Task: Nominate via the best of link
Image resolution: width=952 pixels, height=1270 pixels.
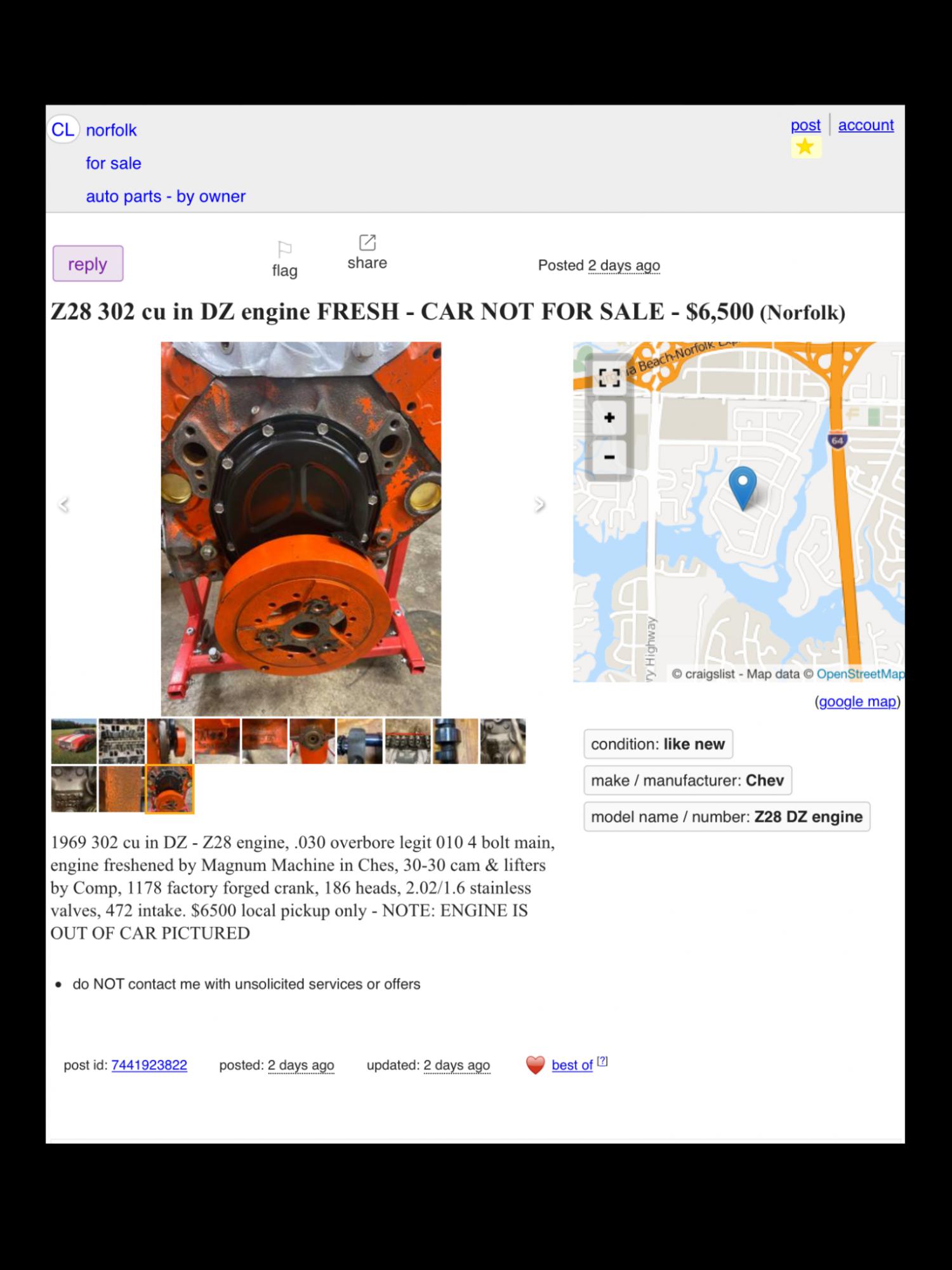Action: pyautogui.click(x=572, y=1065)
